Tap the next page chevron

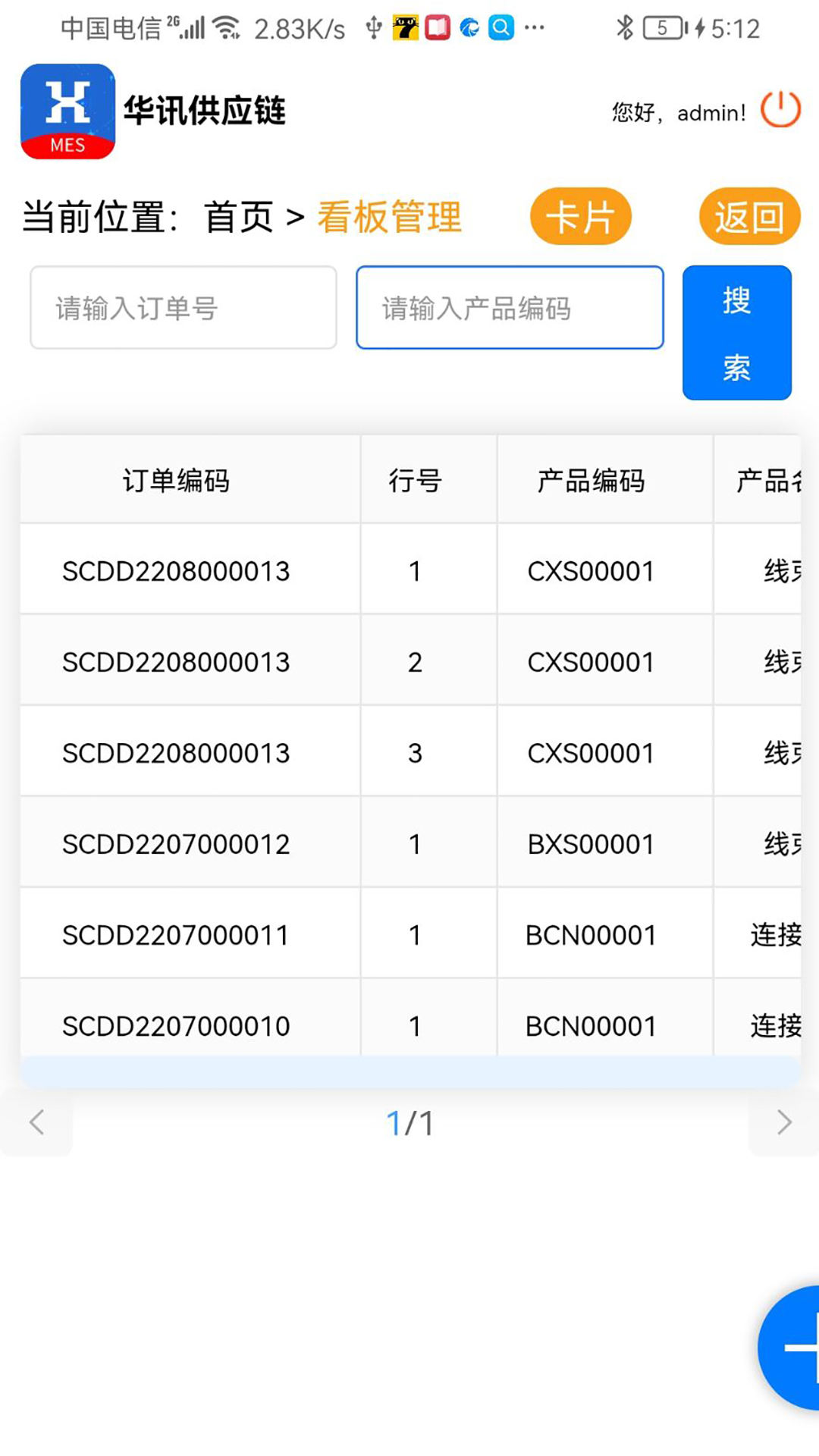[783, 1123]
